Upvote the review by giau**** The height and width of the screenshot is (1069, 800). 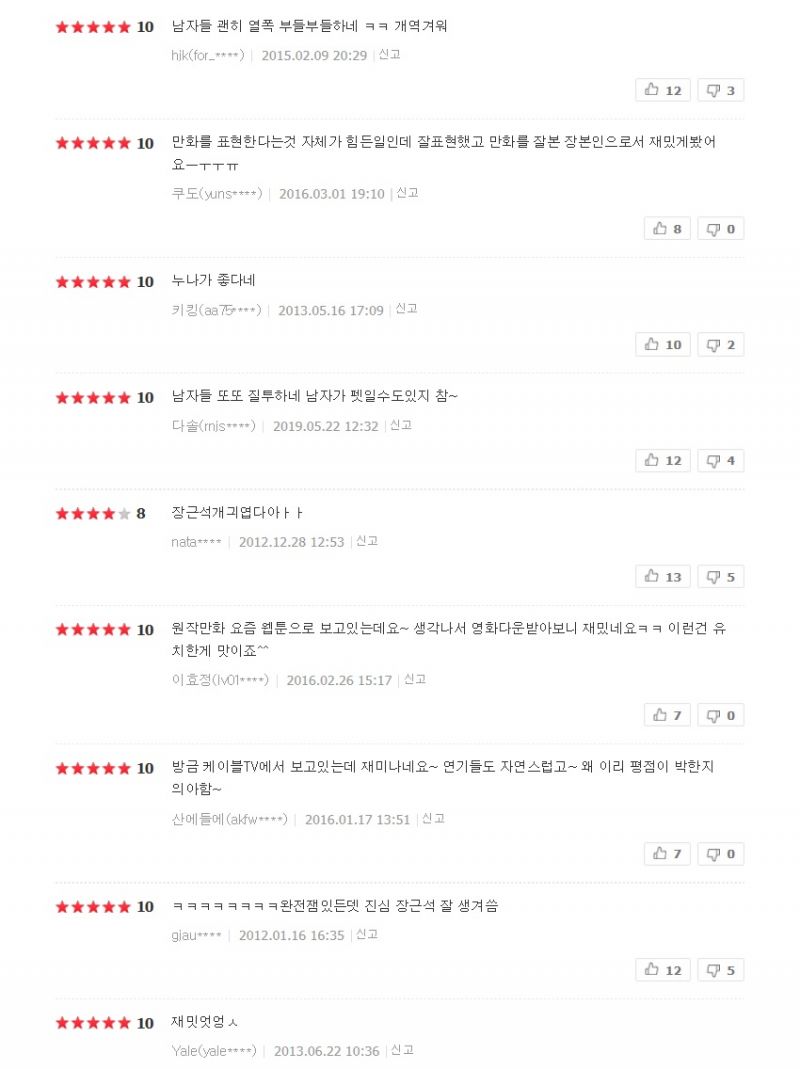663,970
